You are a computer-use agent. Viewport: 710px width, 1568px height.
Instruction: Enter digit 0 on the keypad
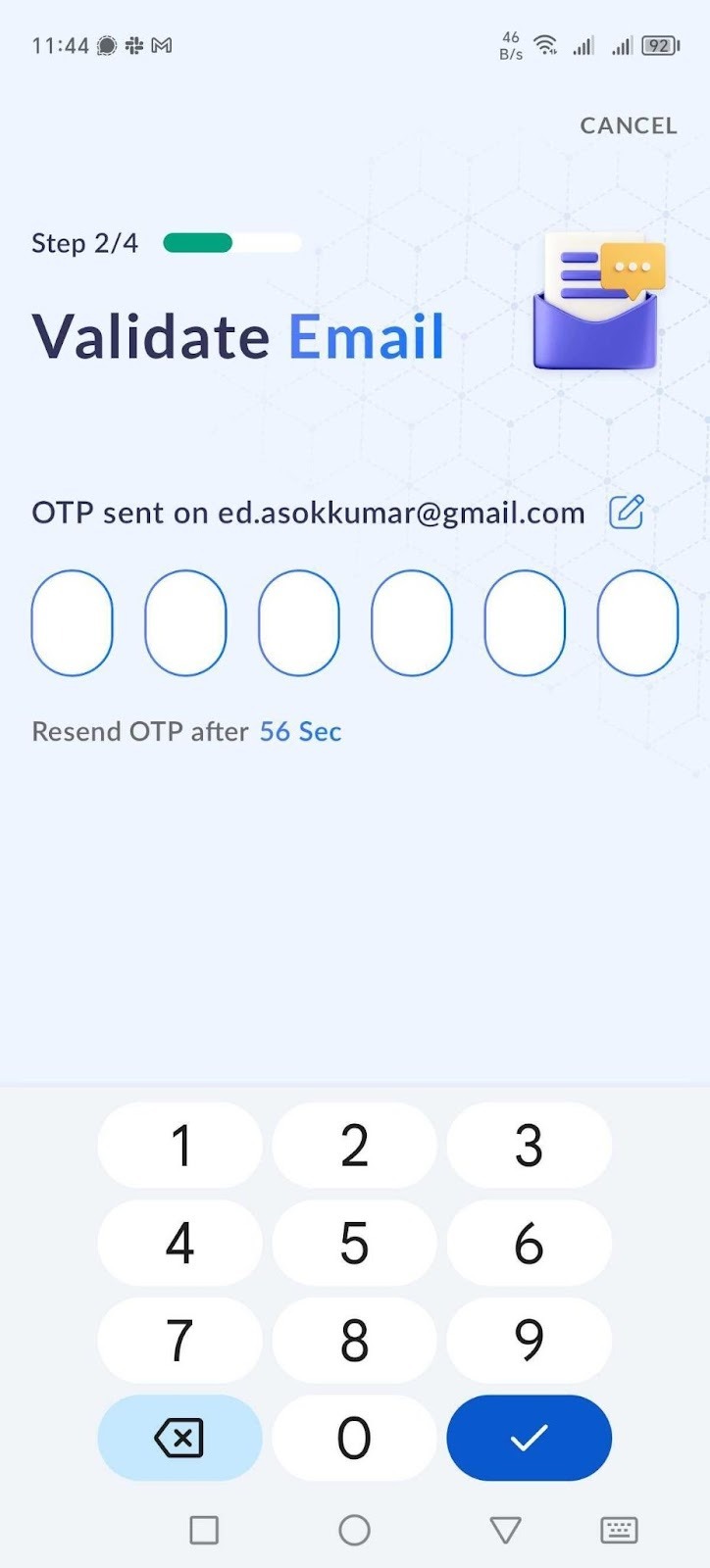(x=354, y=1438)
